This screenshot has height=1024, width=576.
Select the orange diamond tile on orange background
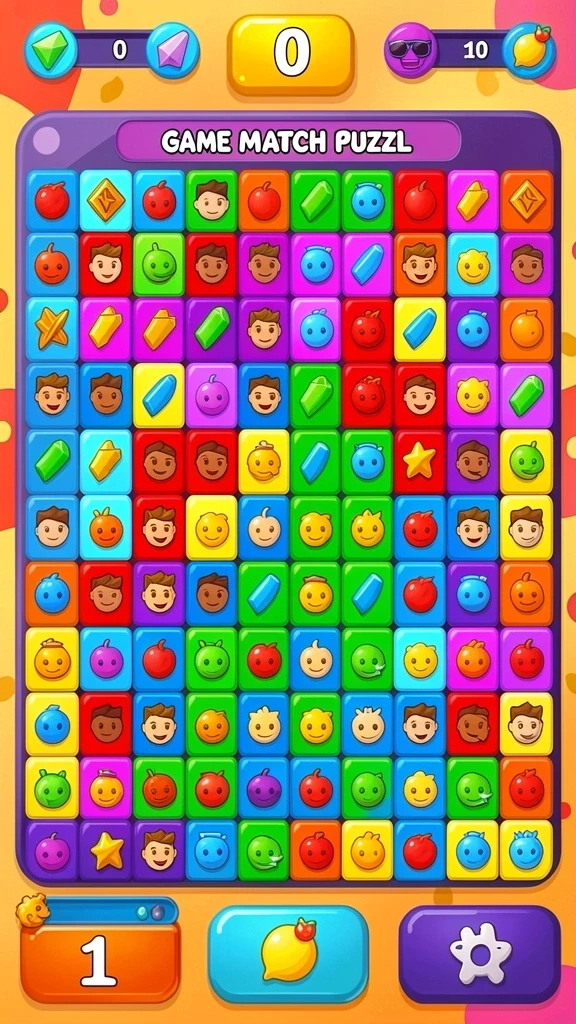click(x=526, y=200)
